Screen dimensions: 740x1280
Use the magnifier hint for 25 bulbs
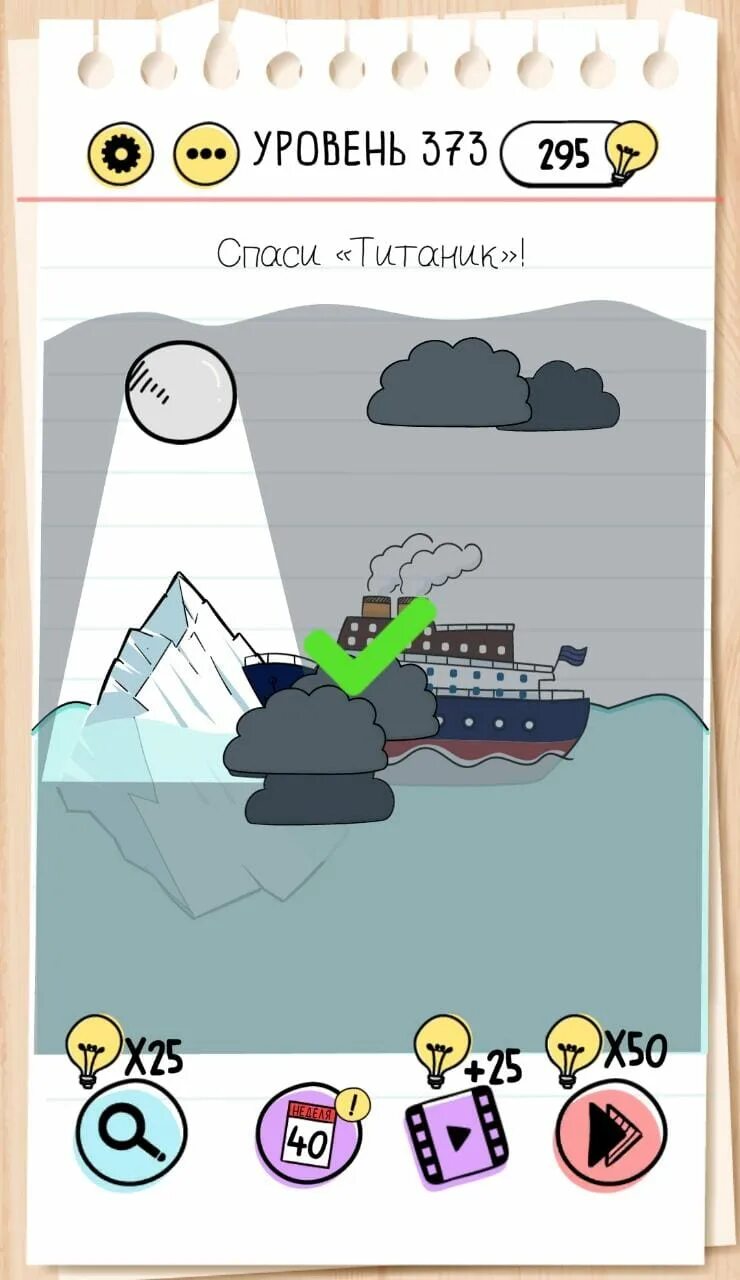(131, 1133)
